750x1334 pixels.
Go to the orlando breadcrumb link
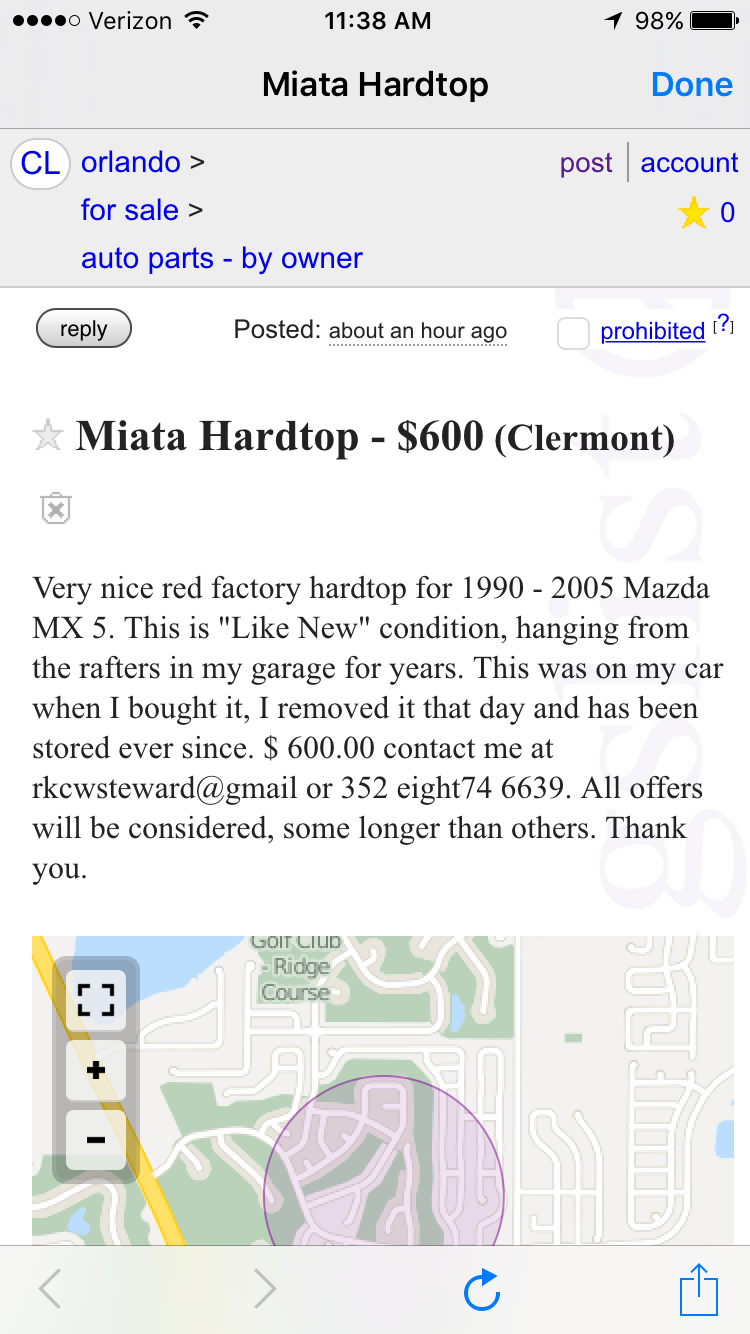(131, 162)
